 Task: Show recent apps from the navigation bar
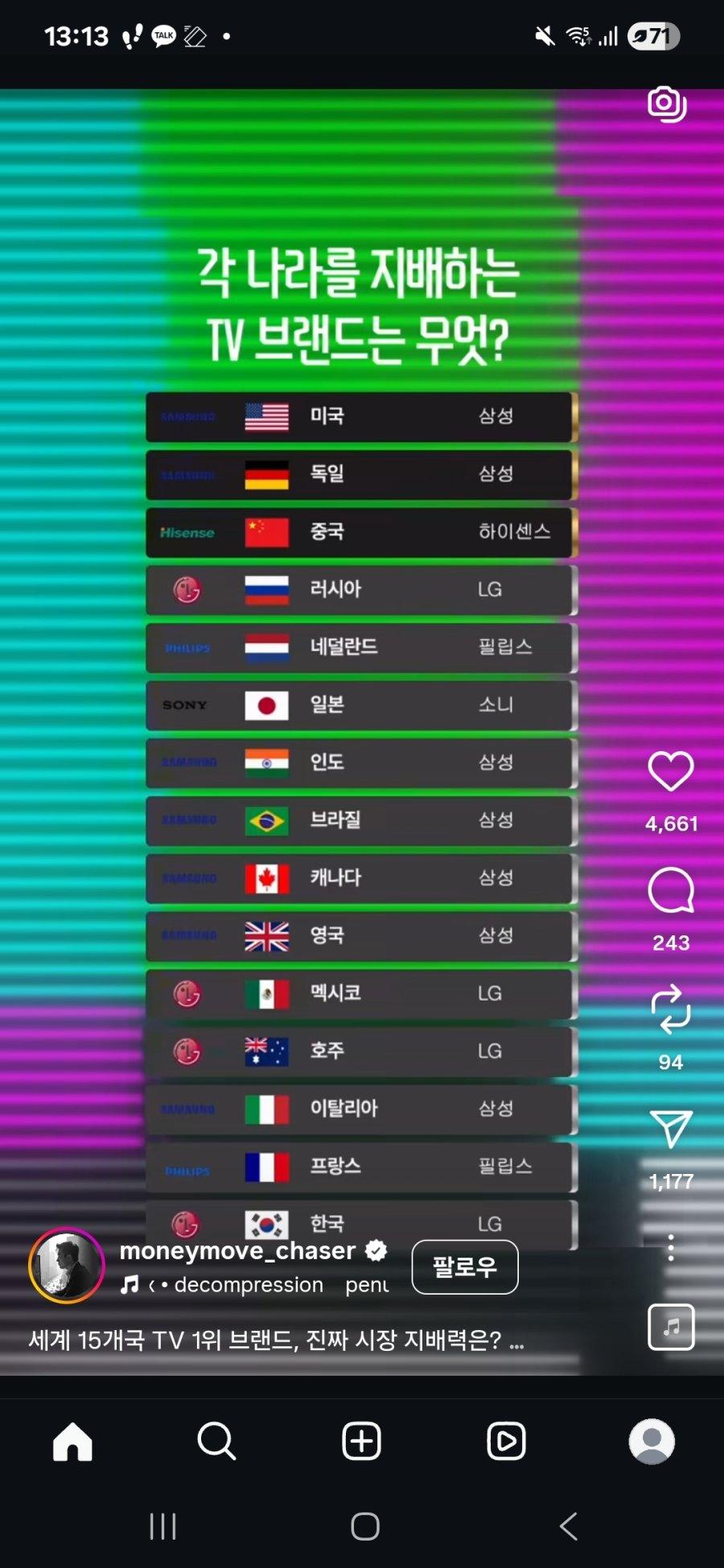tap(162, 1525)
